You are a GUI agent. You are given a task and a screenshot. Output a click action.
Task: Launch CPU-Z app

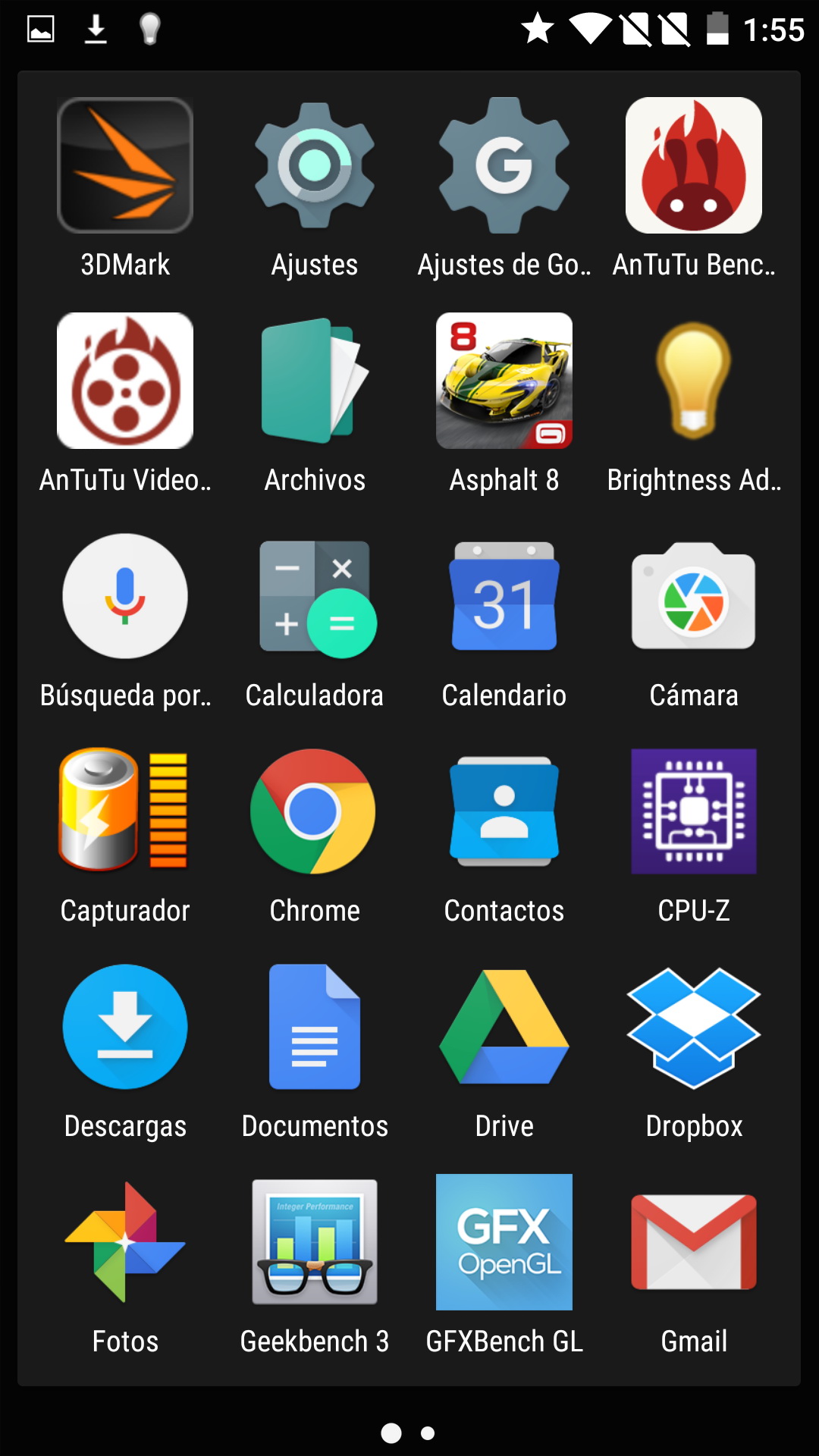click(694, 811)
